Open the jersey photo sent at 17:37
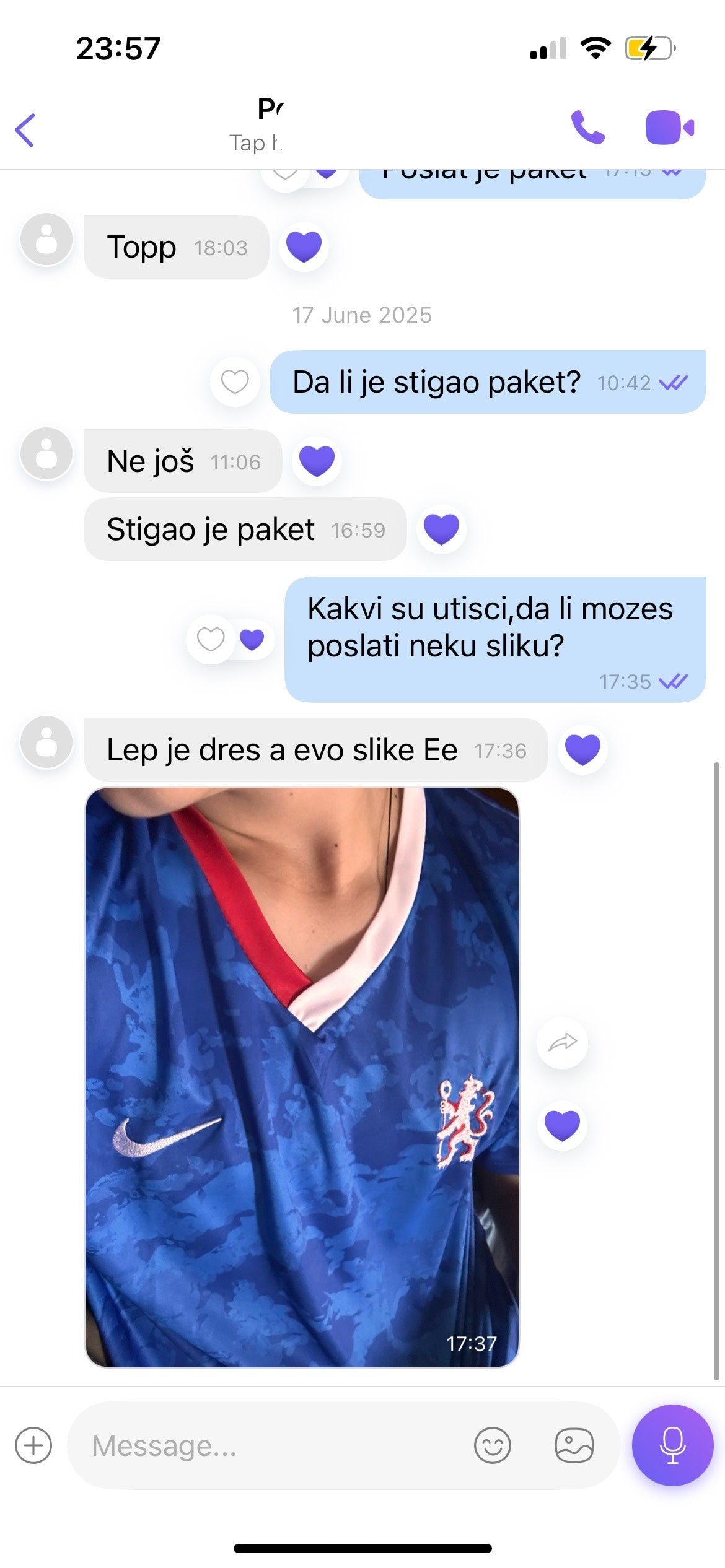The height and width of the screenshot is (1568, 725). tap(302, 1078)
